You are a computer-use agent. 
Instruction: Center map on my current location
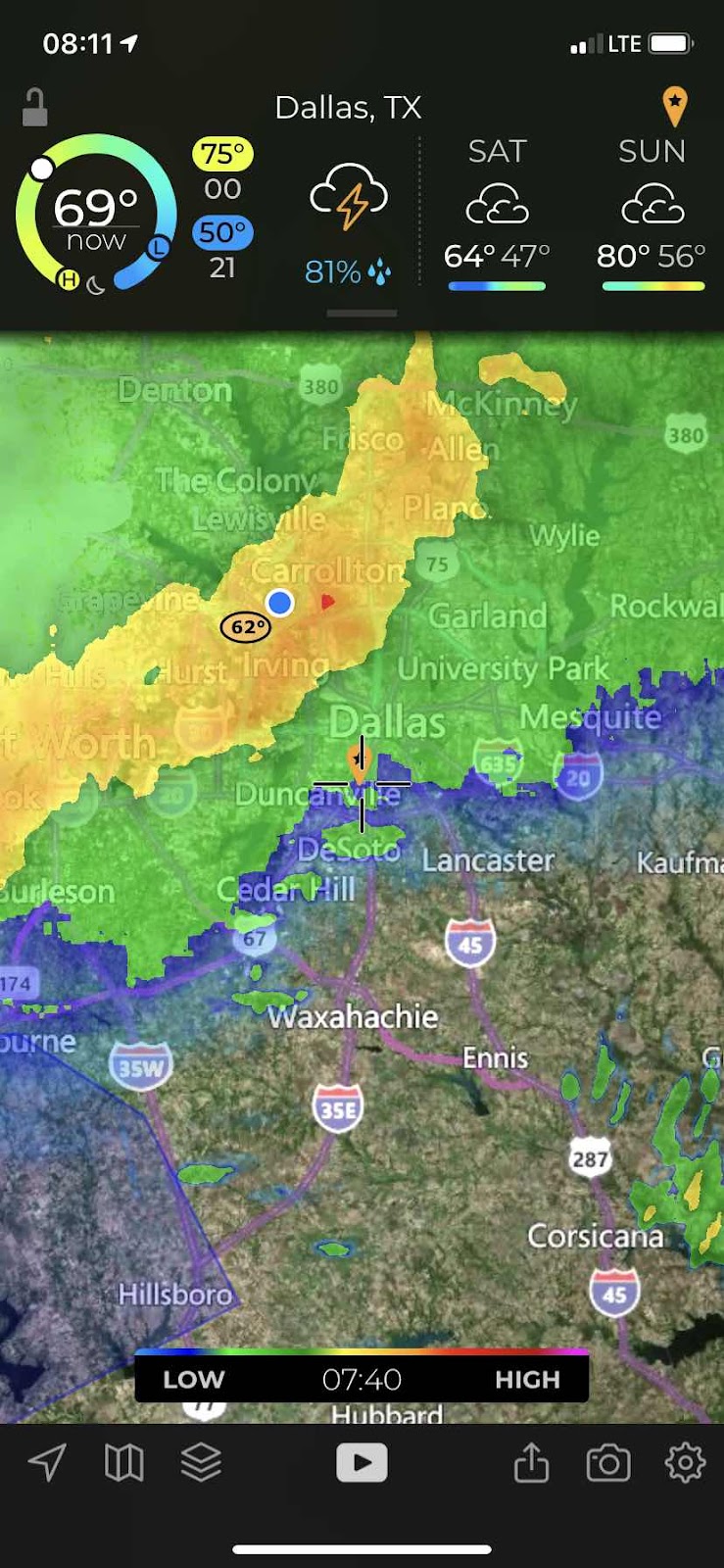coord(47,1463)
